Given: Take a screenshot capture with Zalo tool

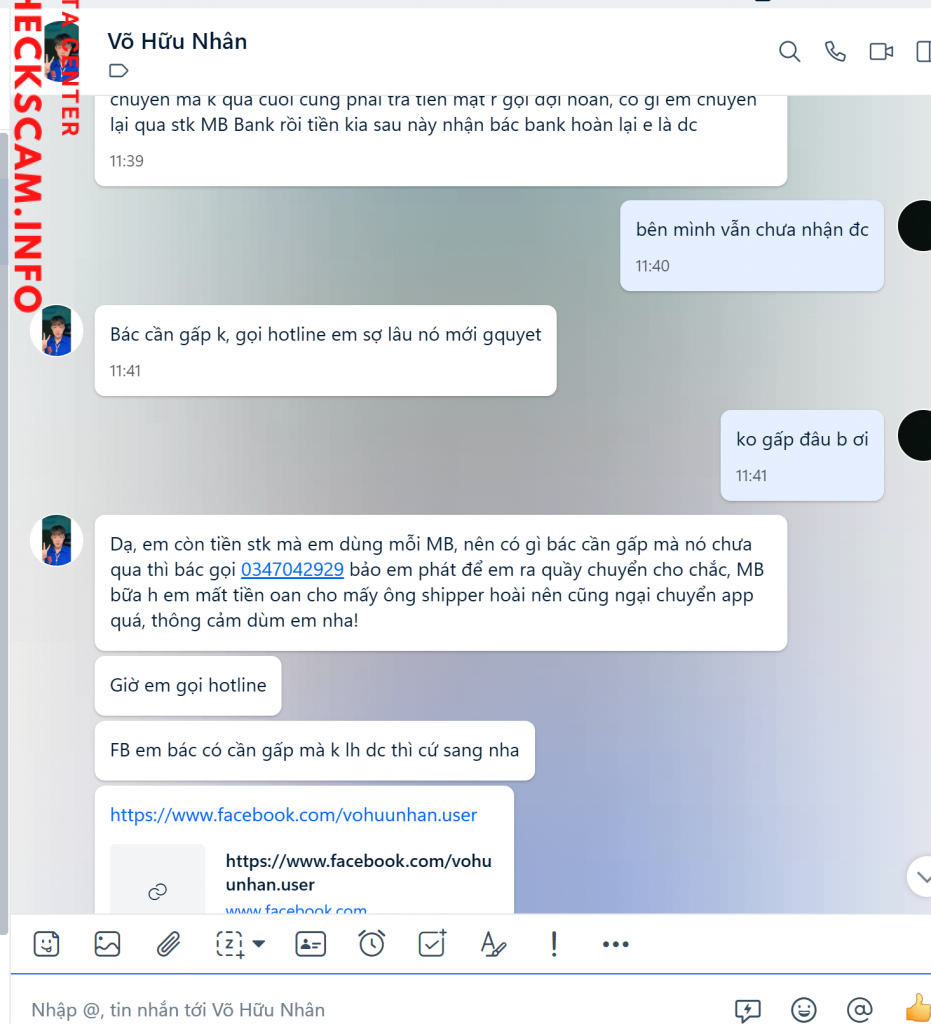Looking at the screenshot, I should pos(230,944).
